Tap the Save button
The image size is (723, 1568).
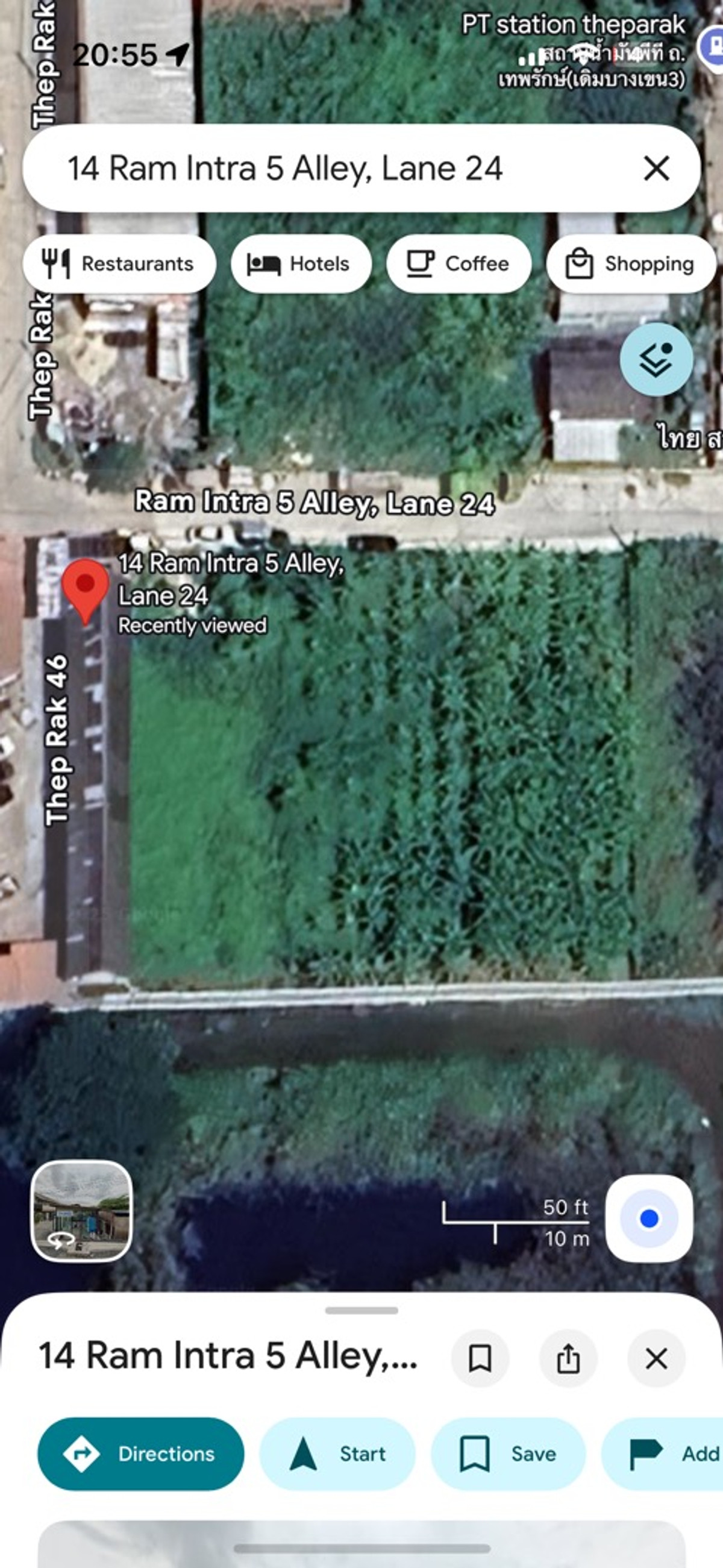click(508, 1454)
